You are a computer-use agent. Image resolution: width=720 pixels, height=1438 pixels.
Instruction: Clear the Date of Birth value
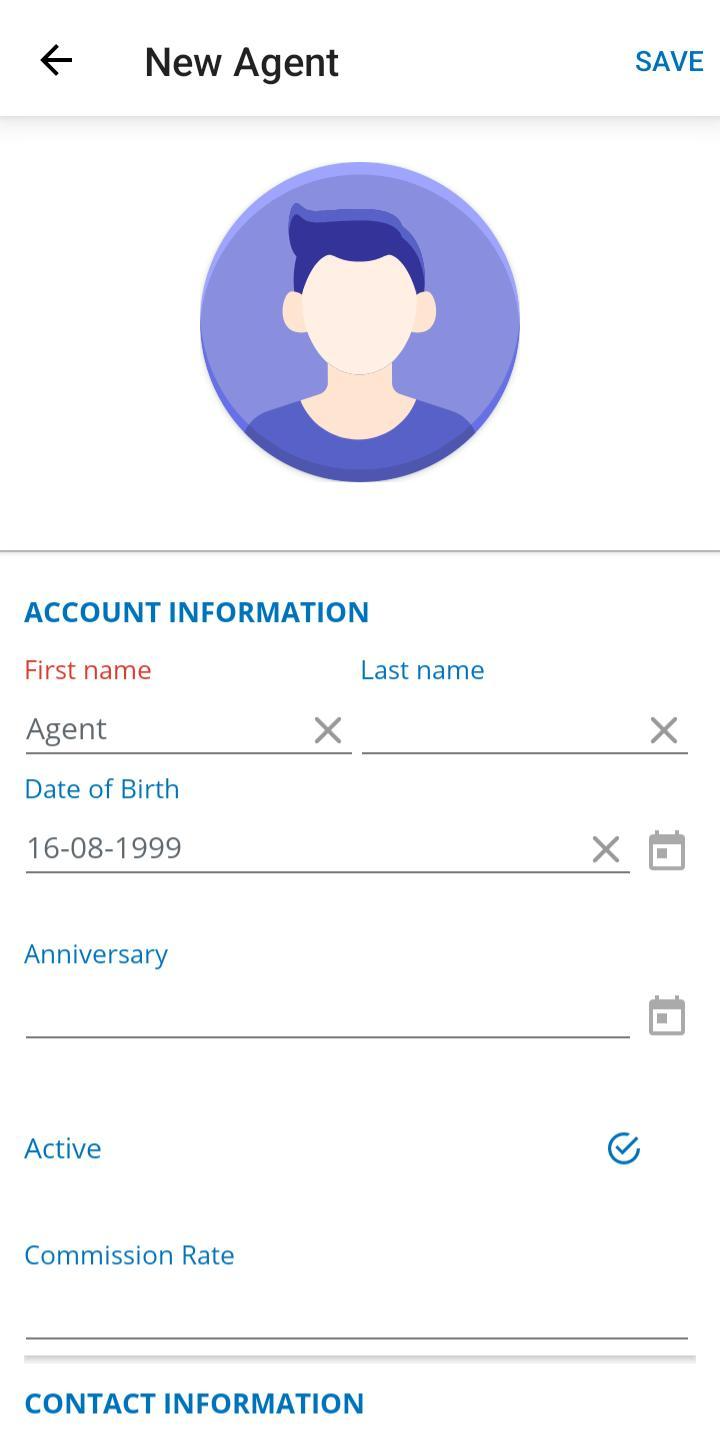(606, 850)
